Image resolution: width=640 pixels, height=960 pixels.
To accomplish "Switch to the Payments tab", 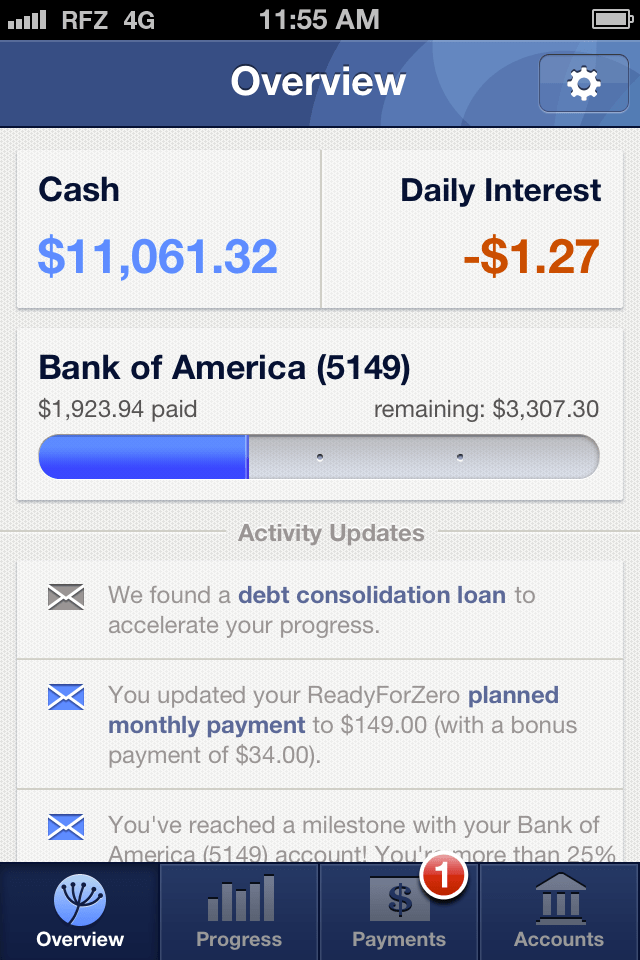I will pyautogui.click(x=399, y=912).
